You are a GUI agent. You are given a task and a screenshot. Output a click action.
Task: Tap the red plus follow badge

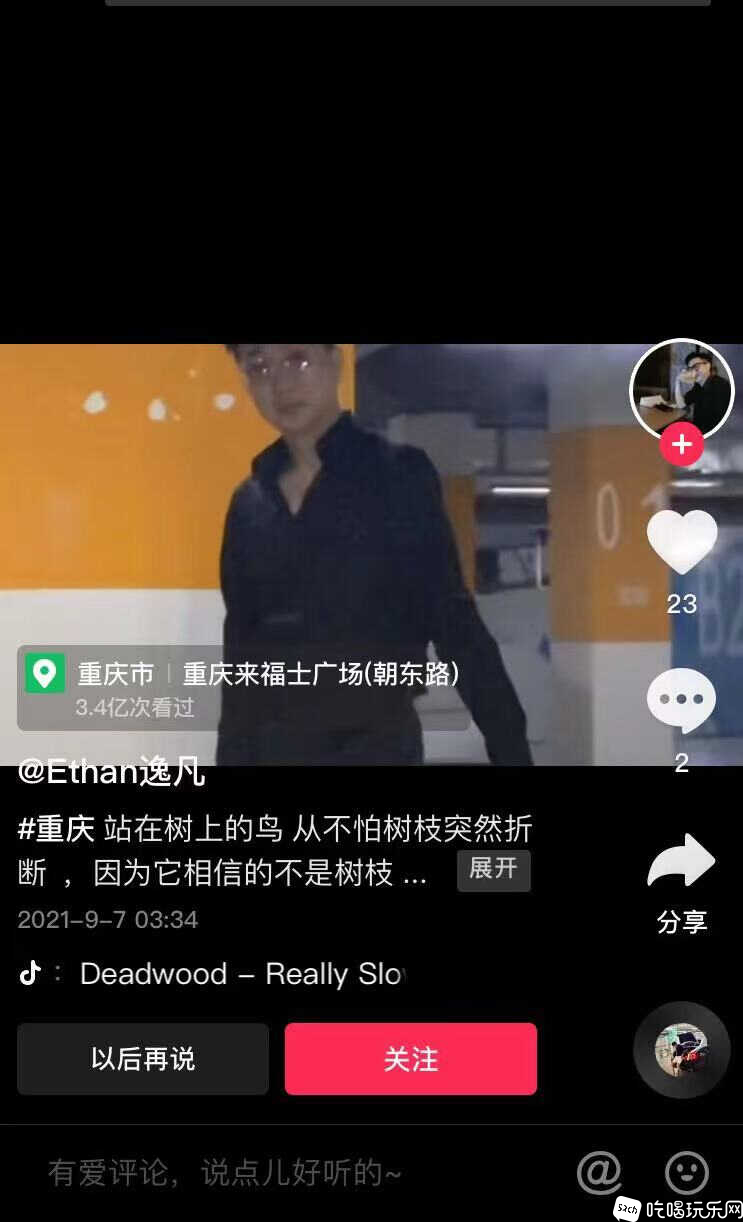click(682, 445)
